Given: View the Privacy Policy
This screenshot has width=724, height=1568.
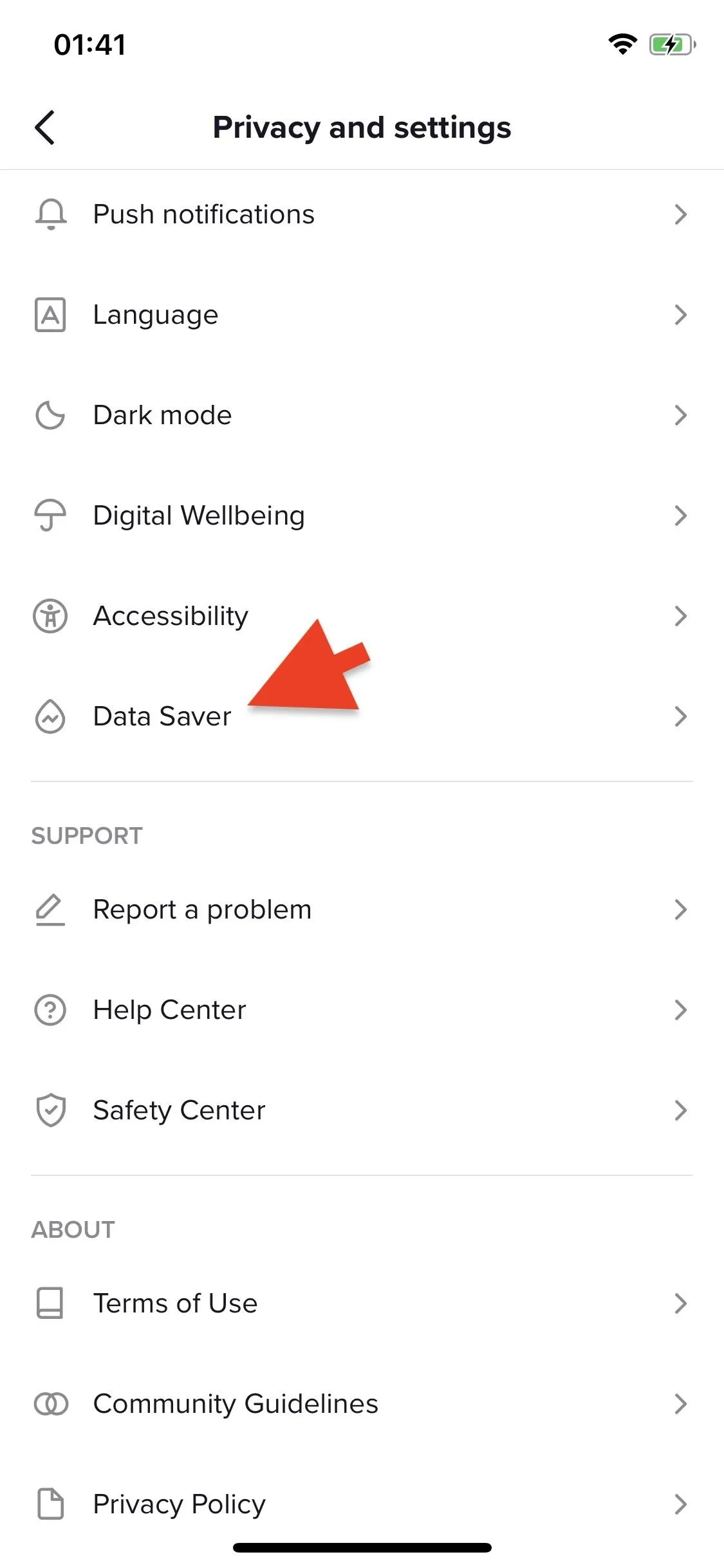Looking at the screenshot, I should [x=362, y=1504].
